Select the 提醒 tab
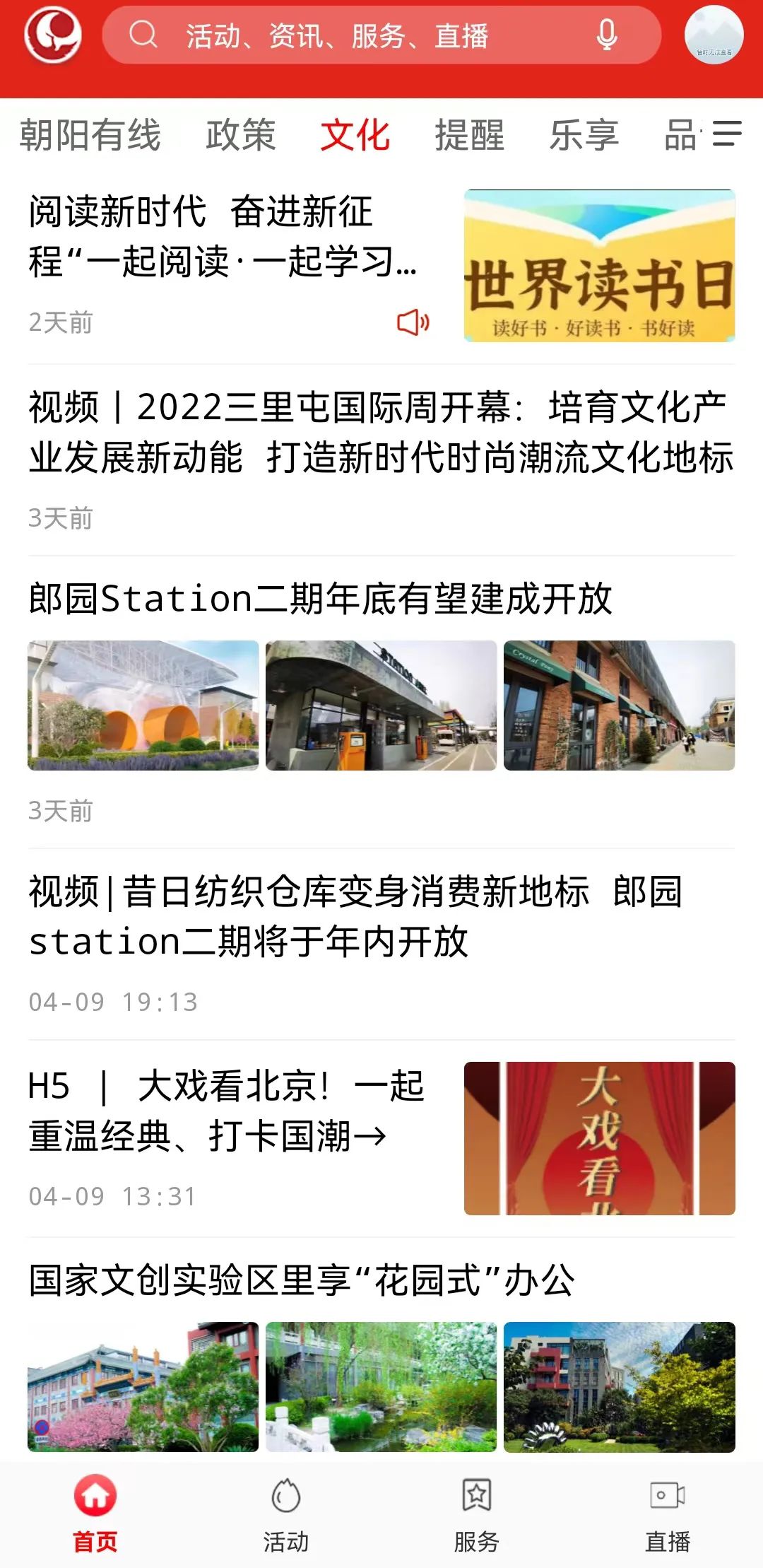Image resolution: width=763 pixels, height=1568 pixels. [x=470, y=134]
